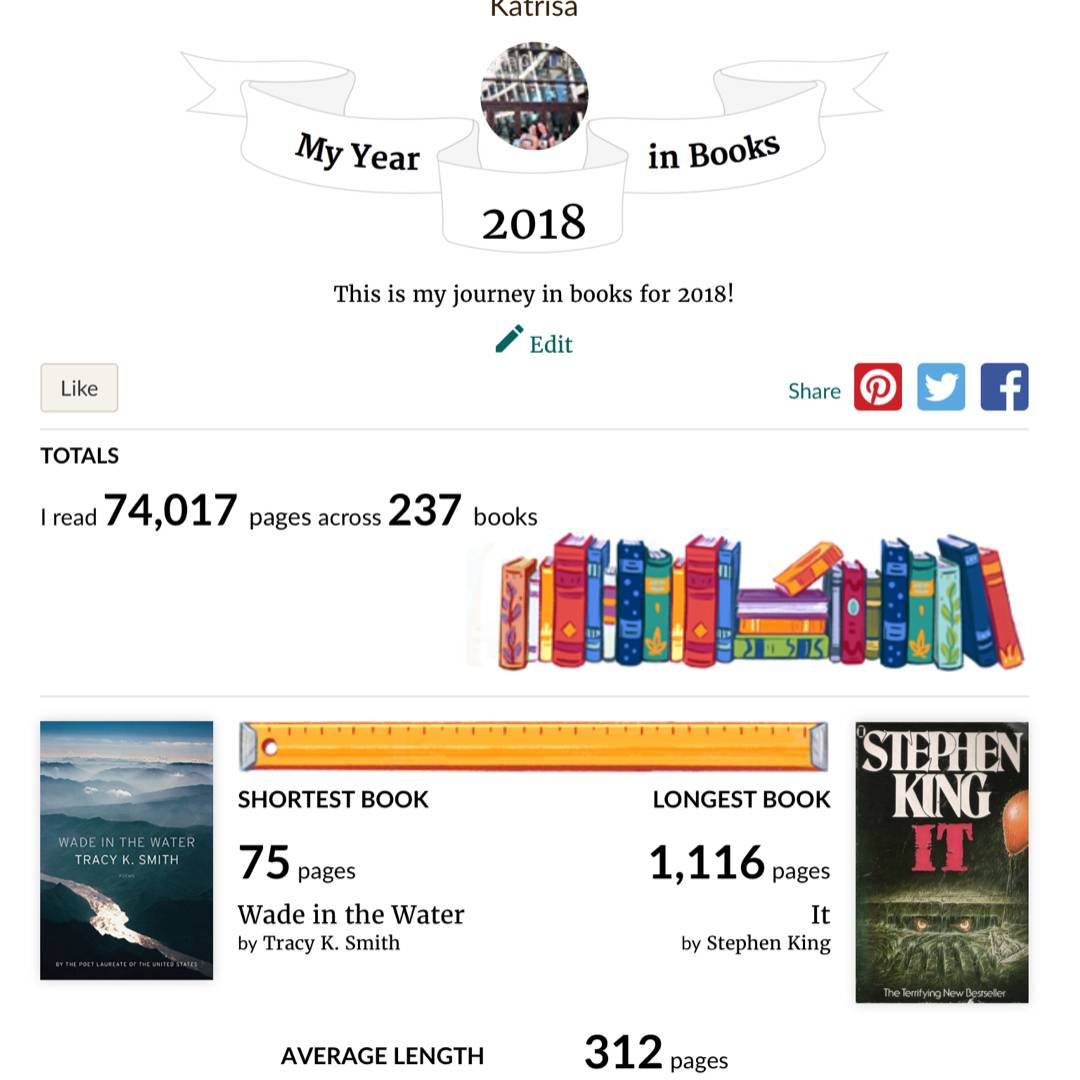1080x1080 pixels.
Task: Open Katrisa's profile picture
Action: 534,96
